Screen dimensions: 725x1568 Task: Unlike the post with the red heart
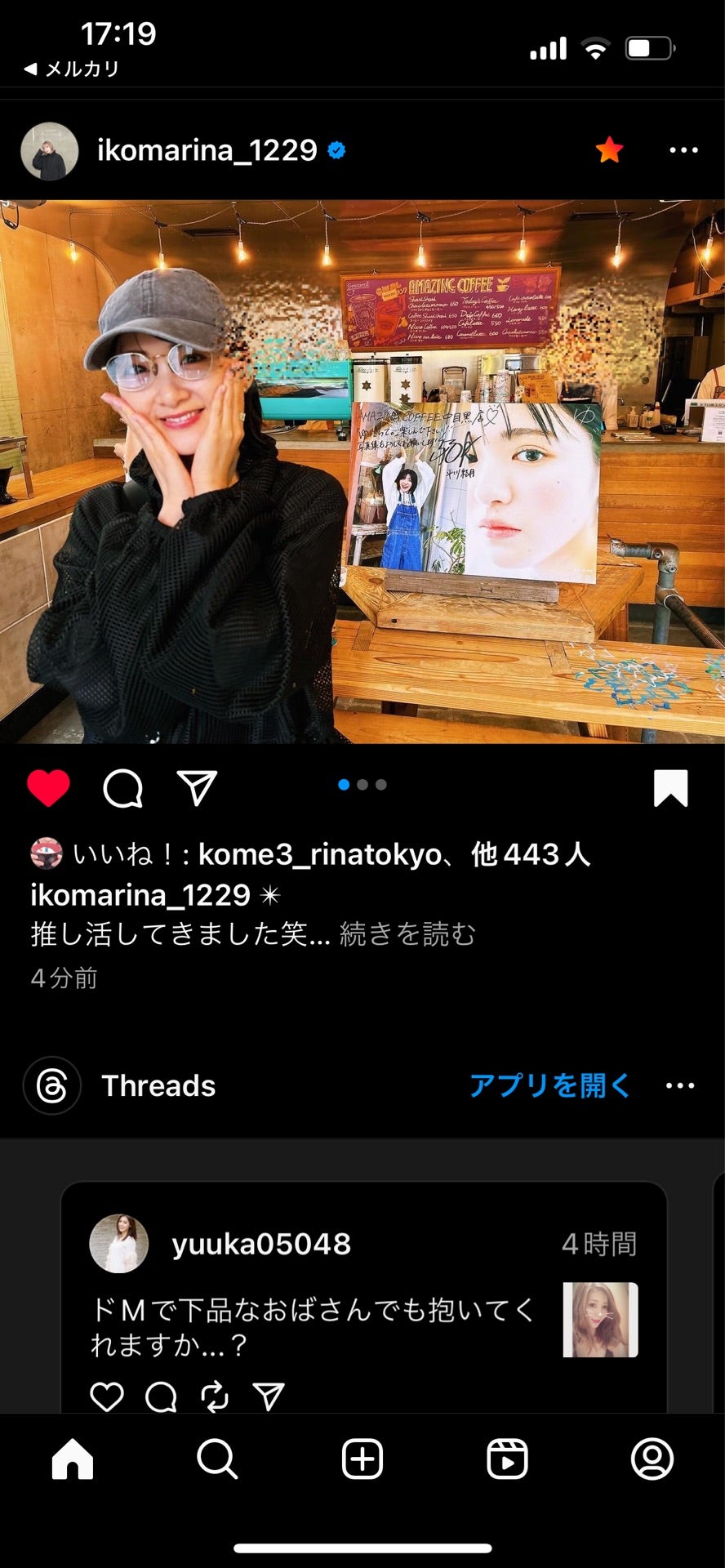(x=49, y=788)
